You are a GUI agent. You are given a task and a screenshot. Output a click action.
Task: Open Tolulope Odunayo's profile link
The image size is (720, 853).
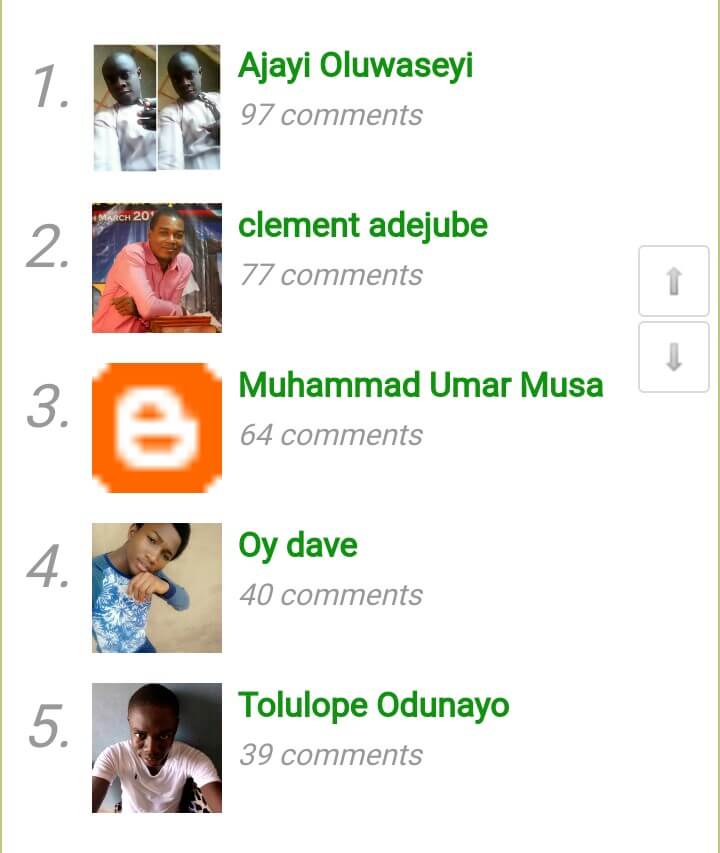[x=373, y=706]
